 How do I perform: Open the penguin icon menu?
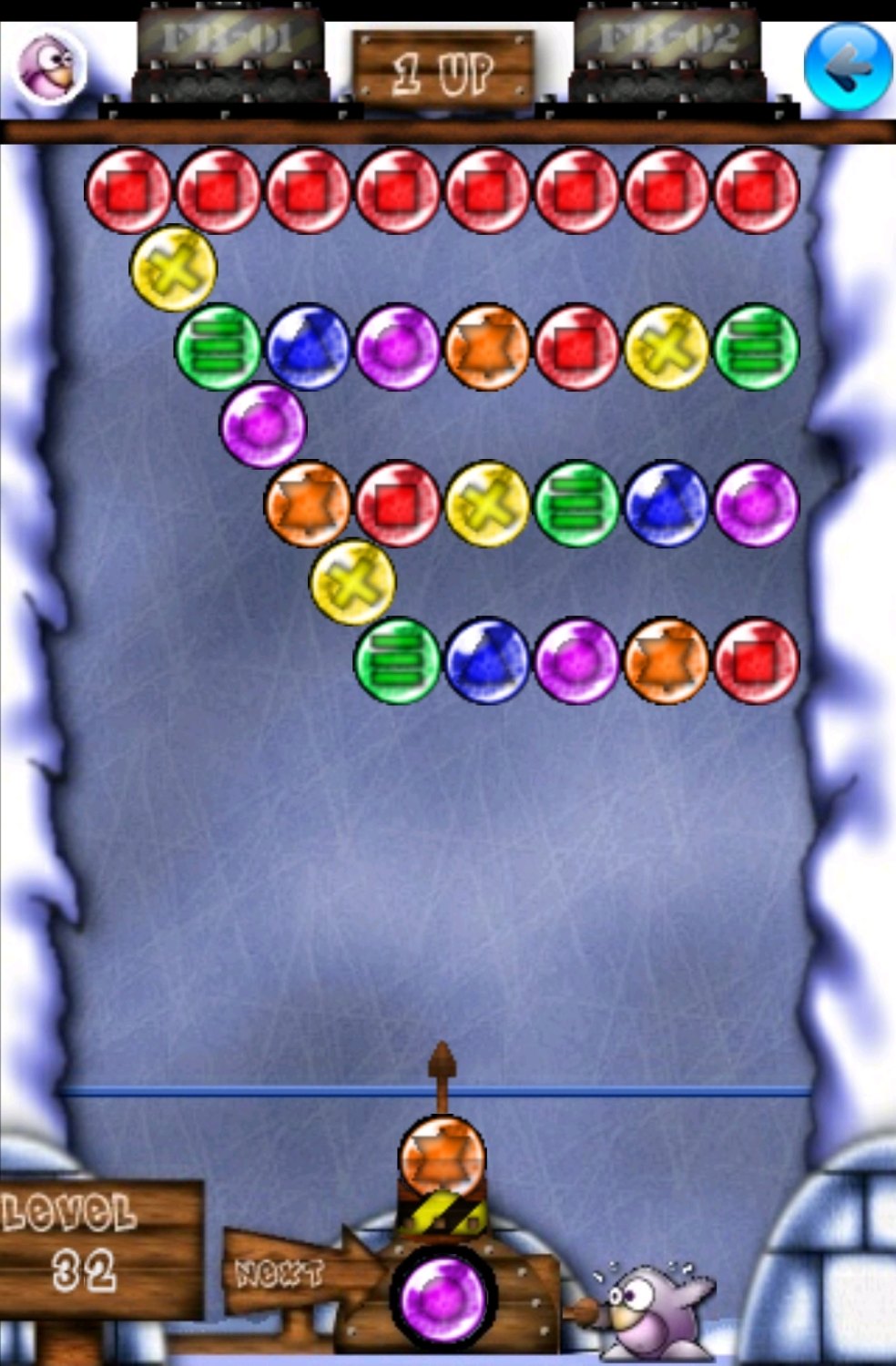coord(51,66)
